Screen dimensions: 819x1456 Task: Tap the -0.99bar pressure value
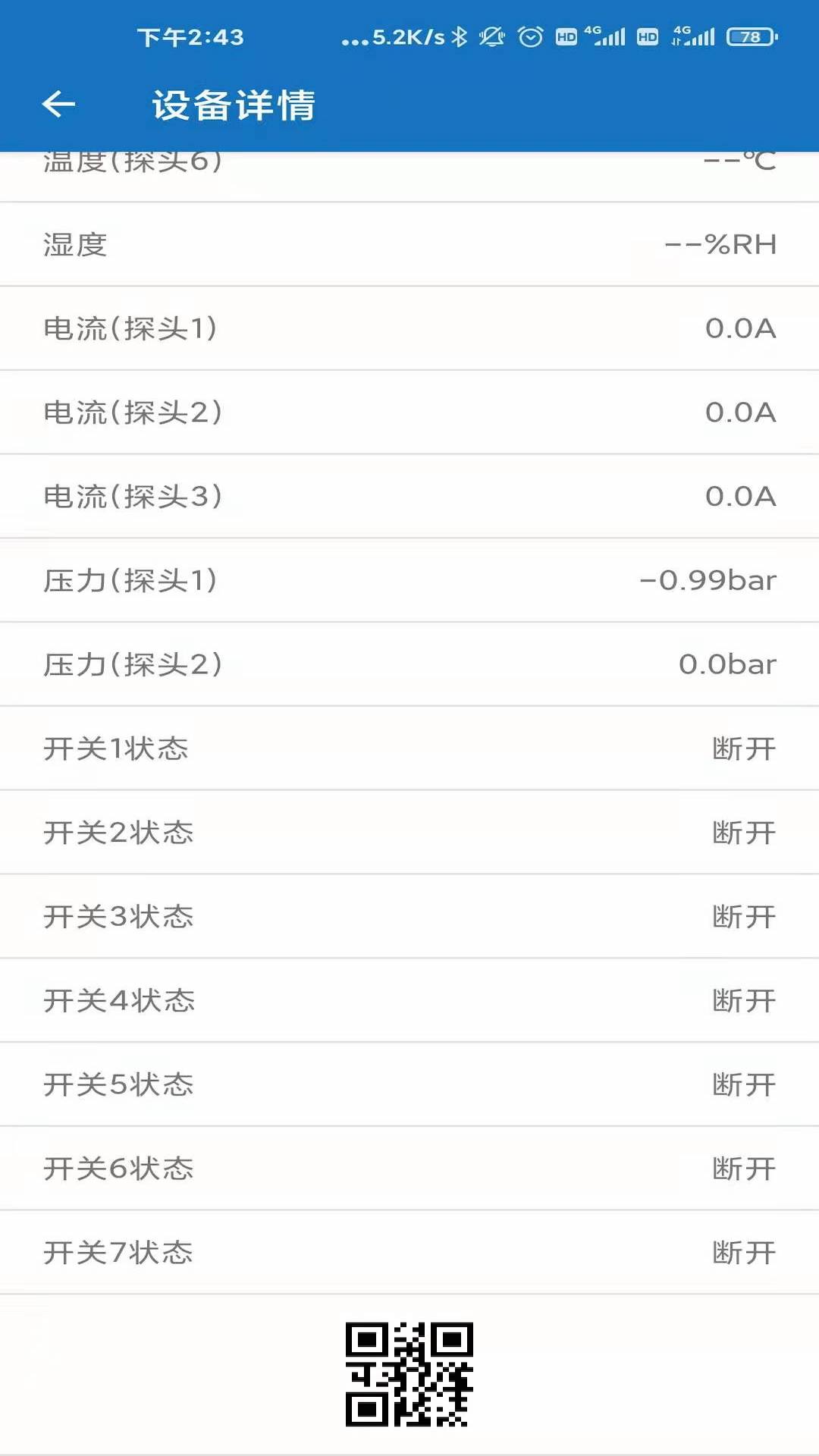tap(709, 580)
